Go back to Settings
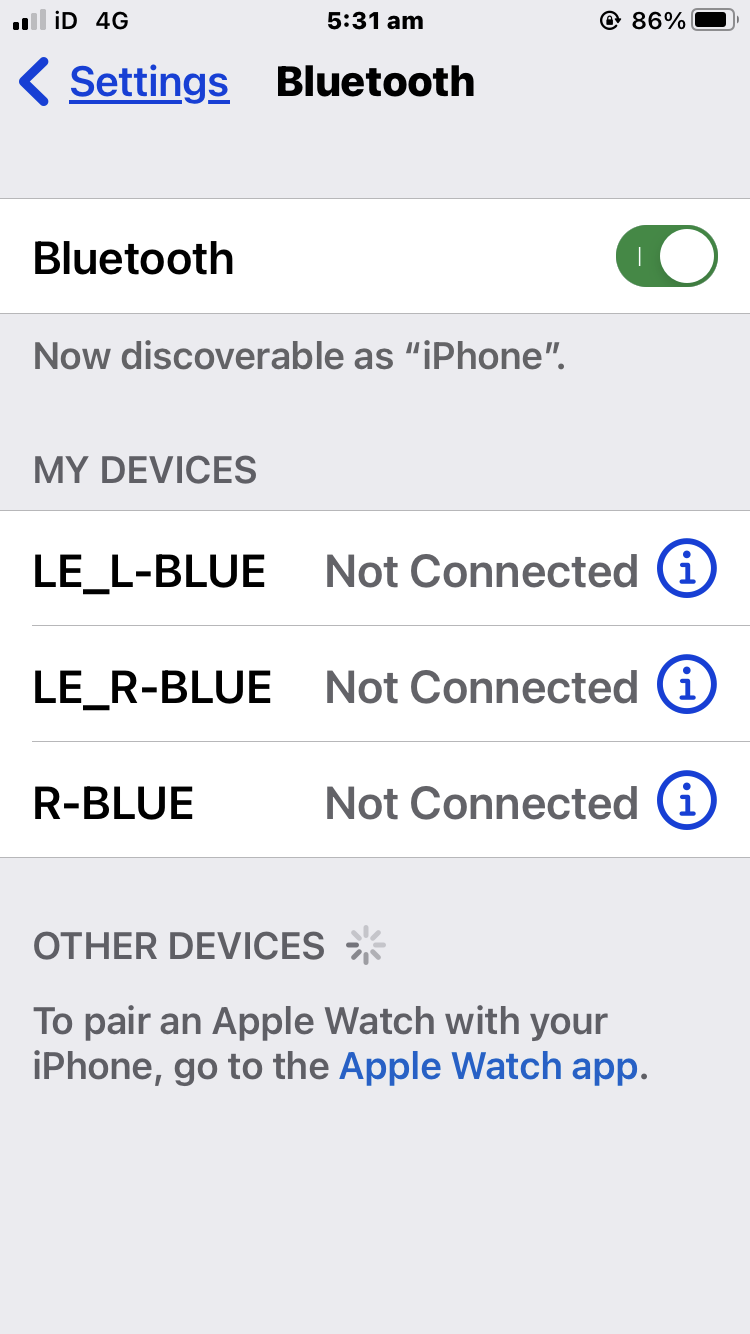This screenshot has height=1334, width=750. 124,82
